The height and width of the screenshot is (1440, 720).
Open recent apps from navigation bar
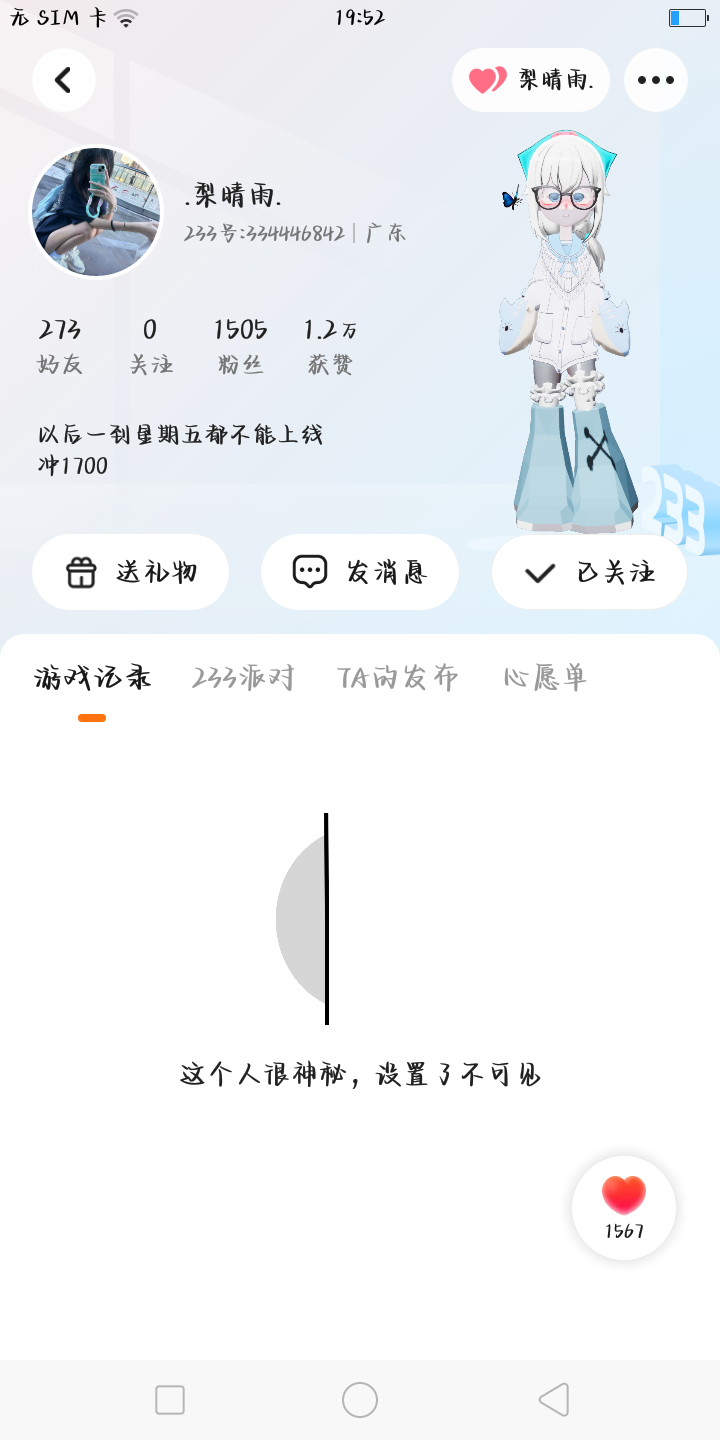[170, 1400]
